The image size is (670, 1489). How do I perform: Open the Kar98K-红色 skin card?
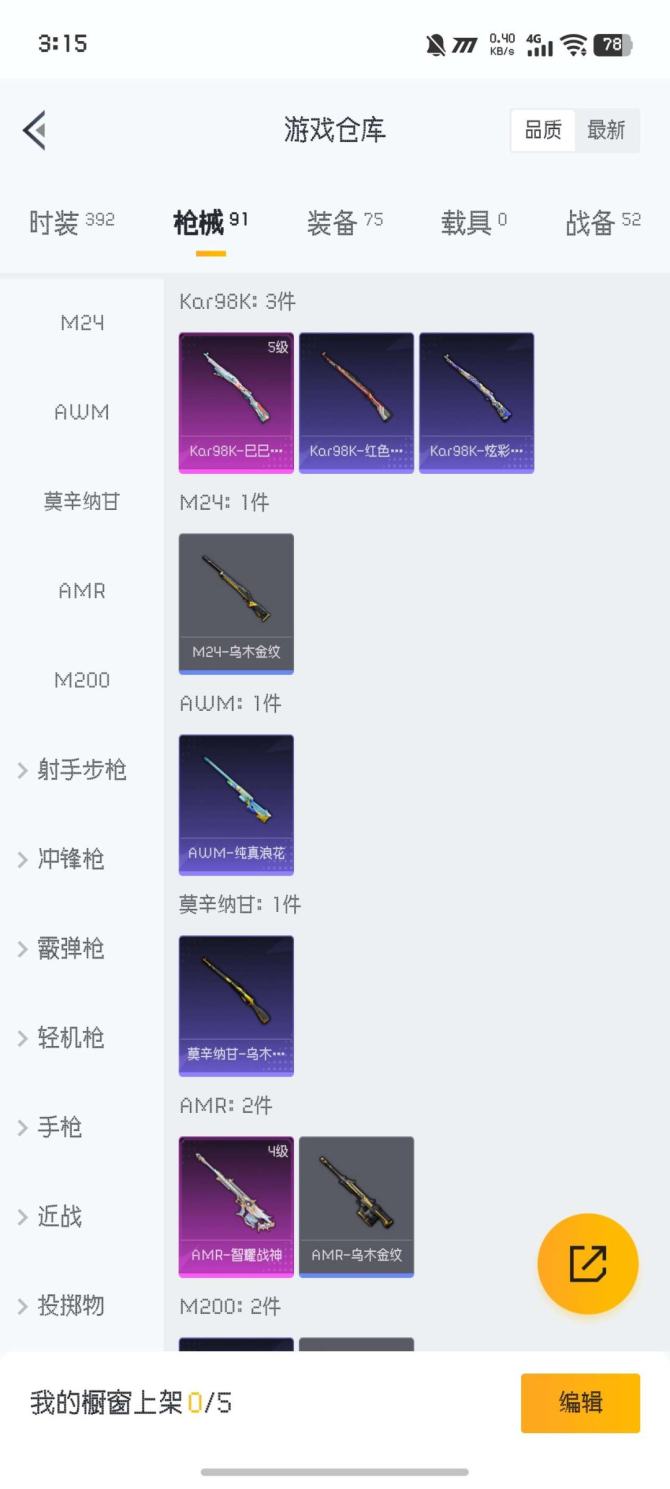pos(356,402)
